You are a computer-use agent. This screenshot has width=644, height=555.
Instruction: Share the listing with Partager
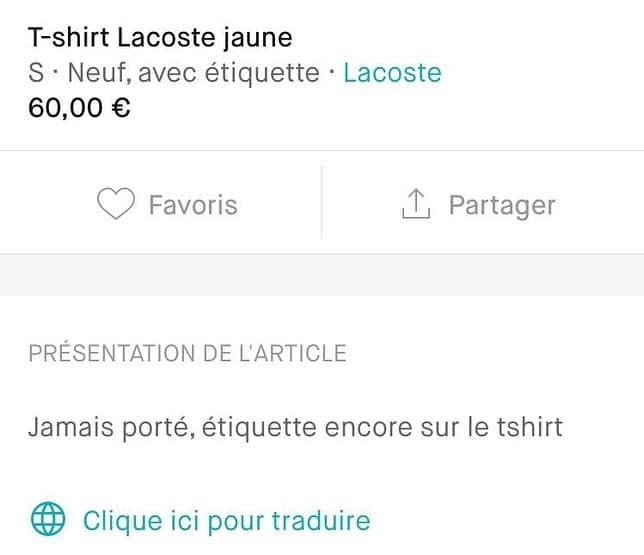(x=477, y=205)
